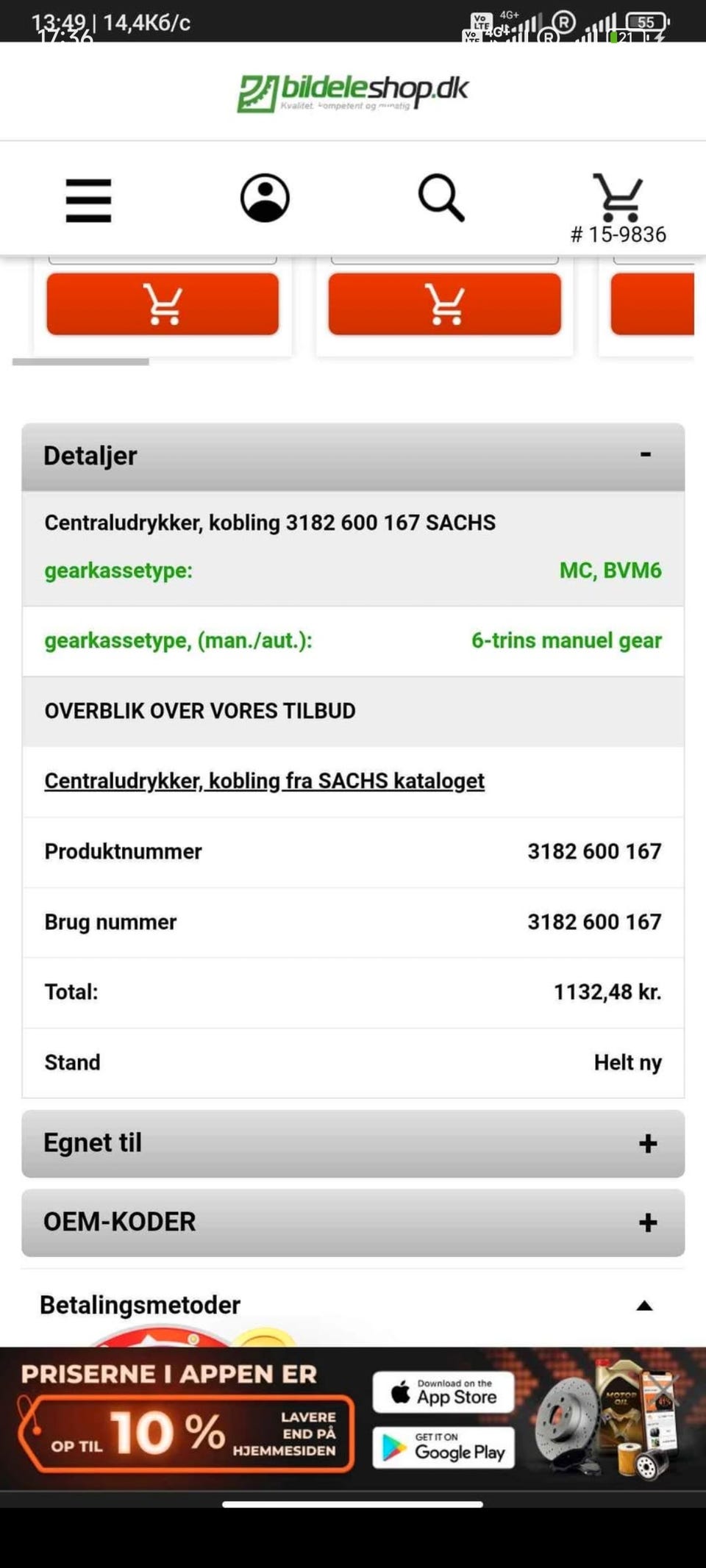Click the Produktnummer 3182 600 167 row
This screenshot has width=706, height=1568.
point(353,851)
